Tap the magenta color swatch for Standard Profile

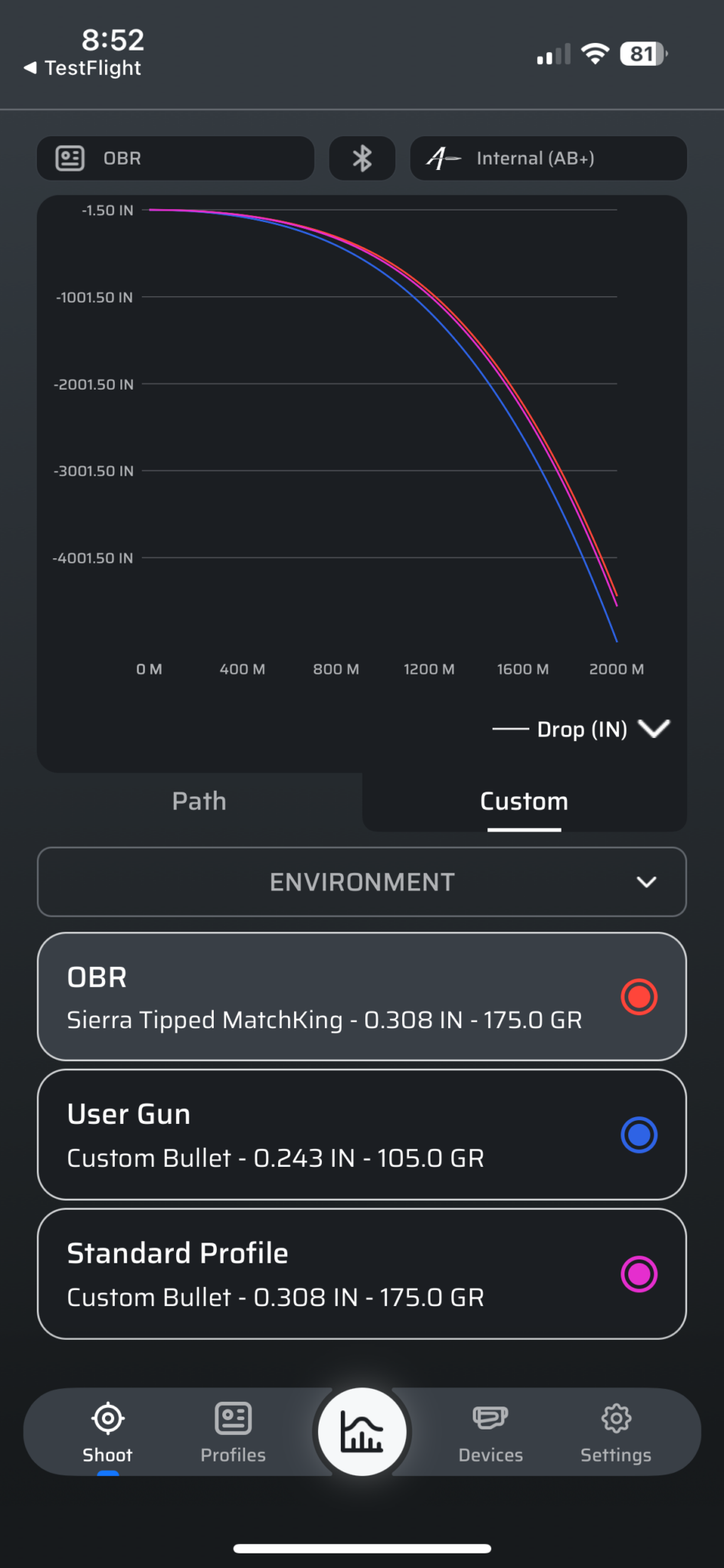click(x=638, y=1274)
